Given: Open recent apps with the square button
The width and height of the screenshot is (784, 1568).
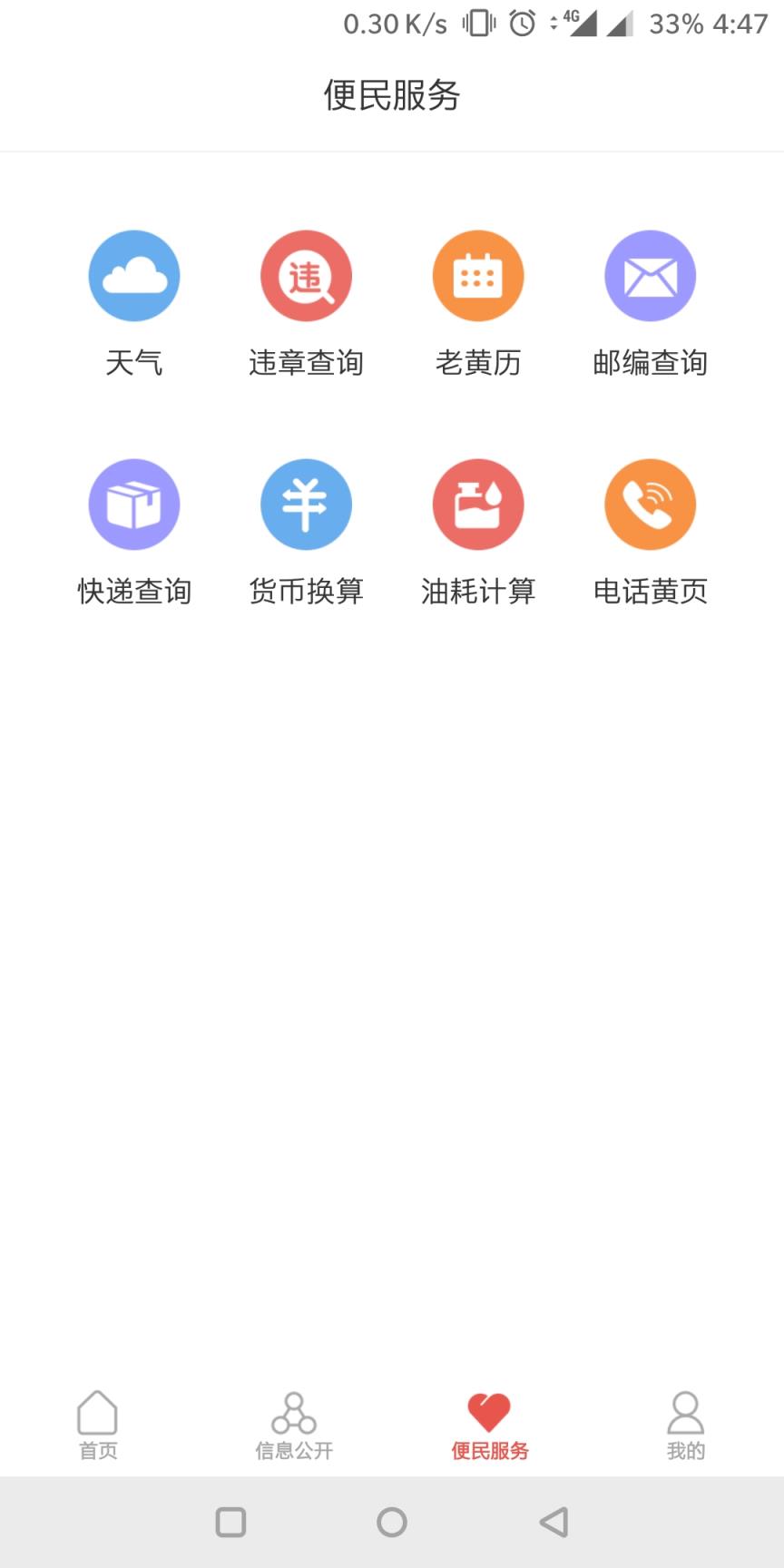Looking at the screenshot, I should click(230, 1523).
